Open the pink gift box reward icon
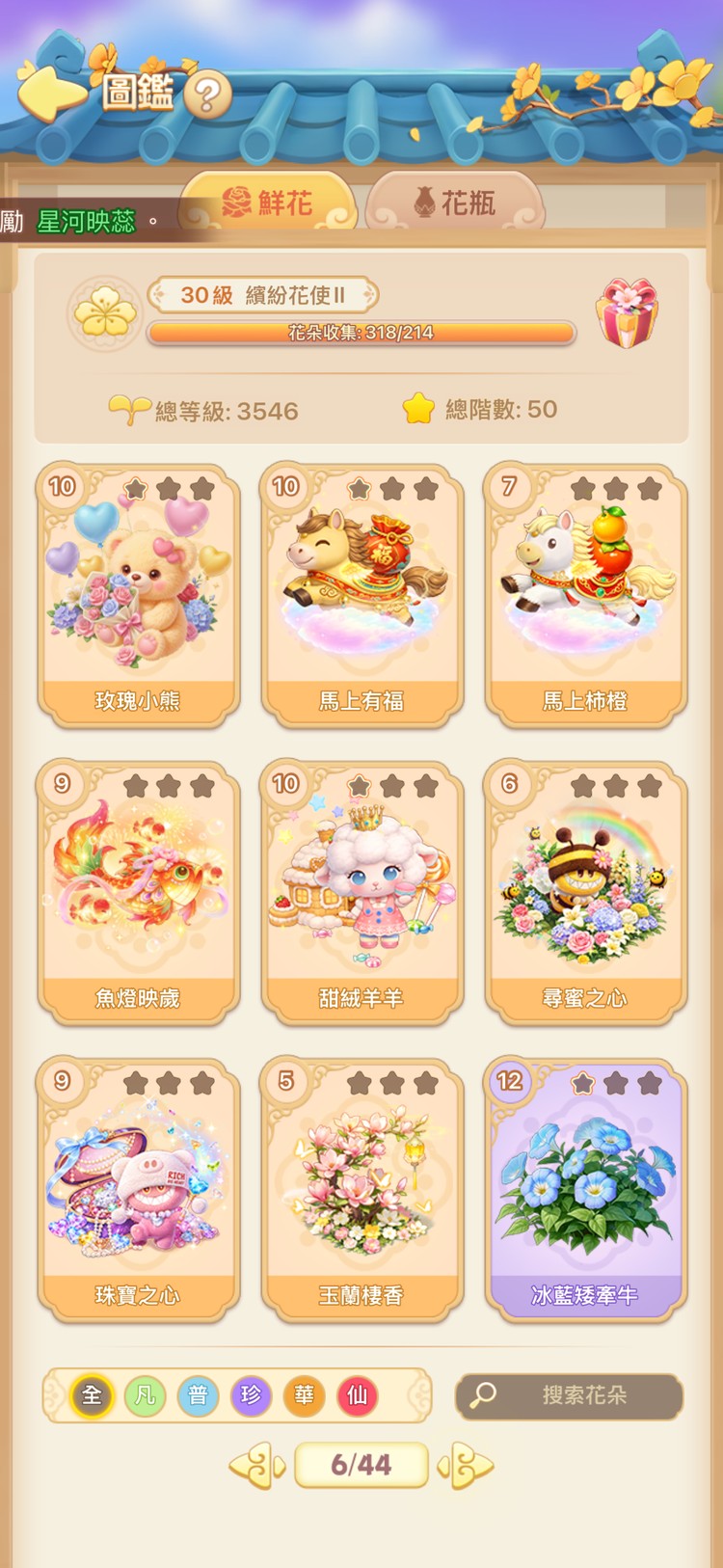 tap(629, 313)
